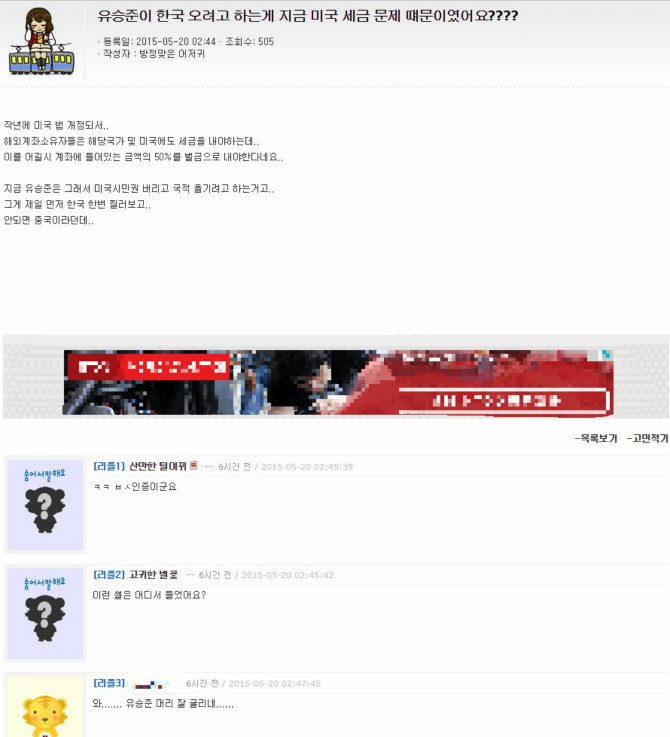Screen dimensions: 670x737
Task: Open the 목록보기 list view link
Action: tap(596, 438)
